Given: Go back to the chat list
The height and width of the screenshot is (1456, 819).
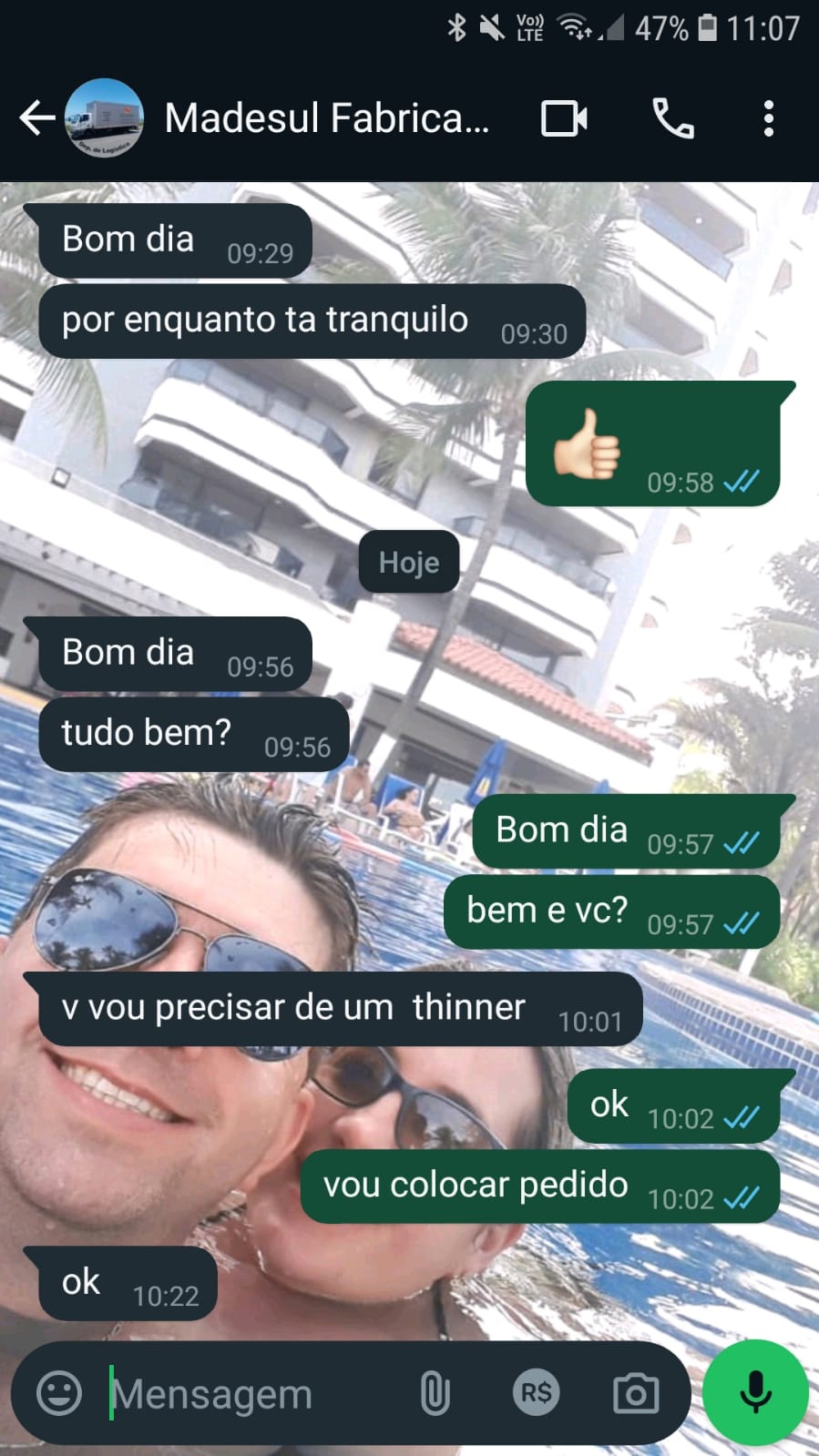Looking at the screenshot, I should point(36,118).
